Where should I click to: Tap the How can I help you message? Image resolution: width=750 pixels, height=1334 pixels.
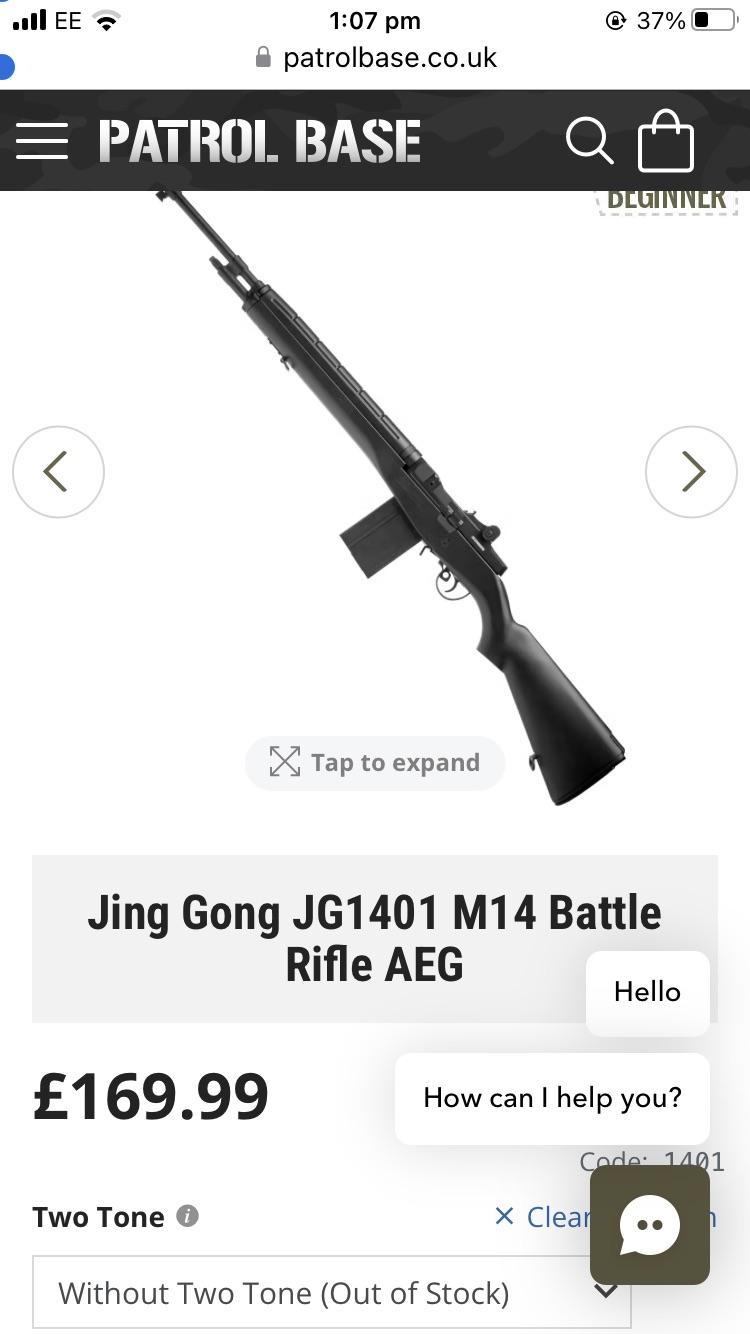tap(552, 1097)
